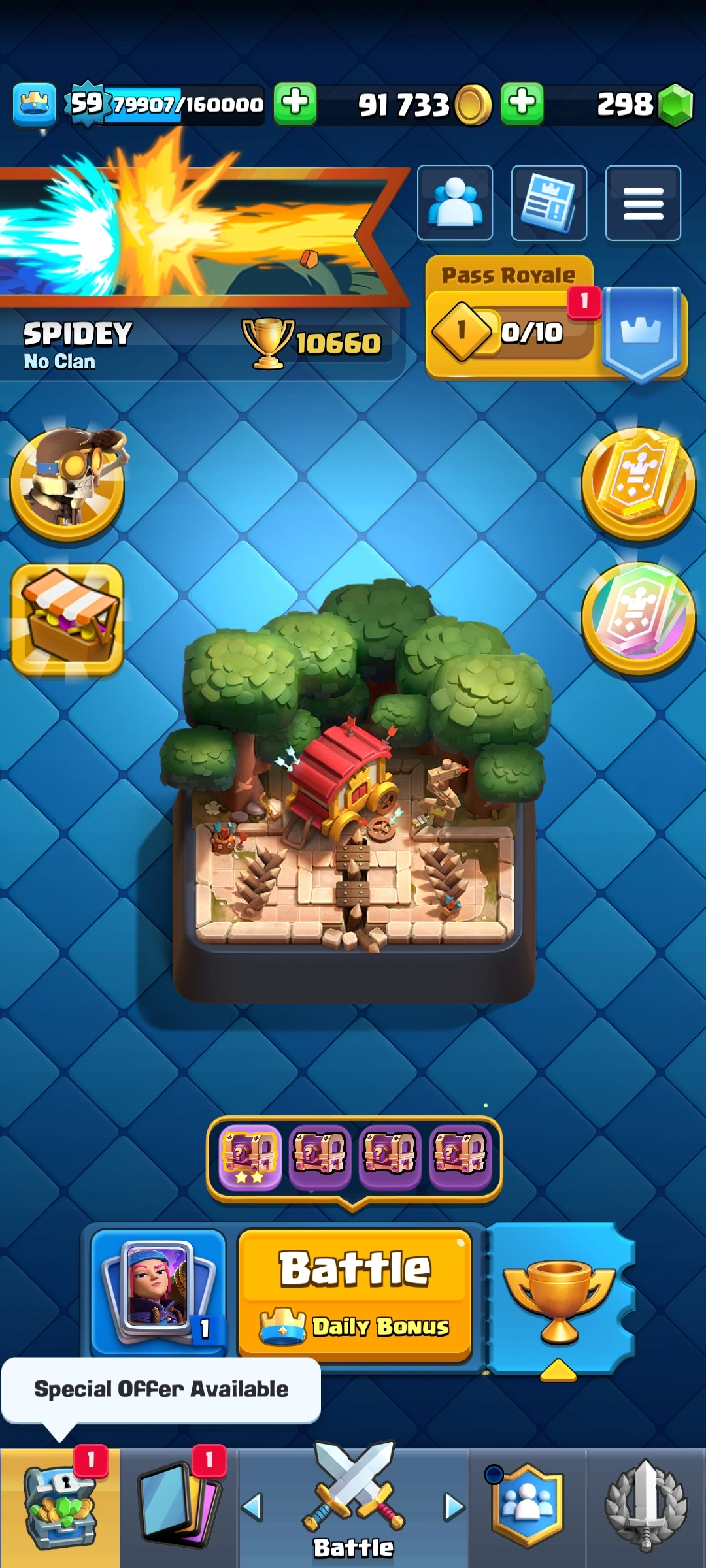Buy more gold with the plus button
This screenshot has height=1568, width=706.
(522, 103)
